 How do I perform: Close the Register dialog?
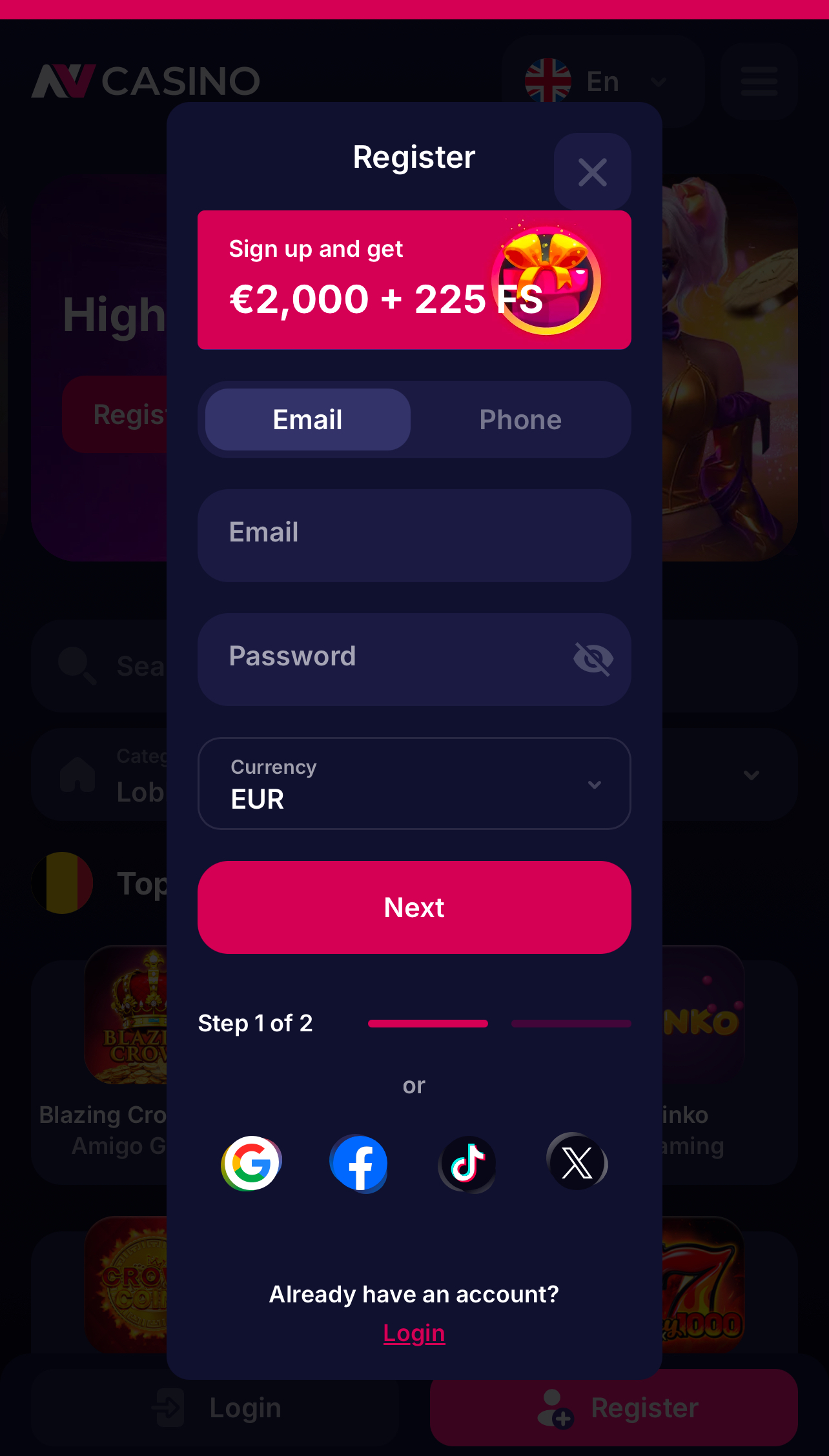(x=592, y=172)
